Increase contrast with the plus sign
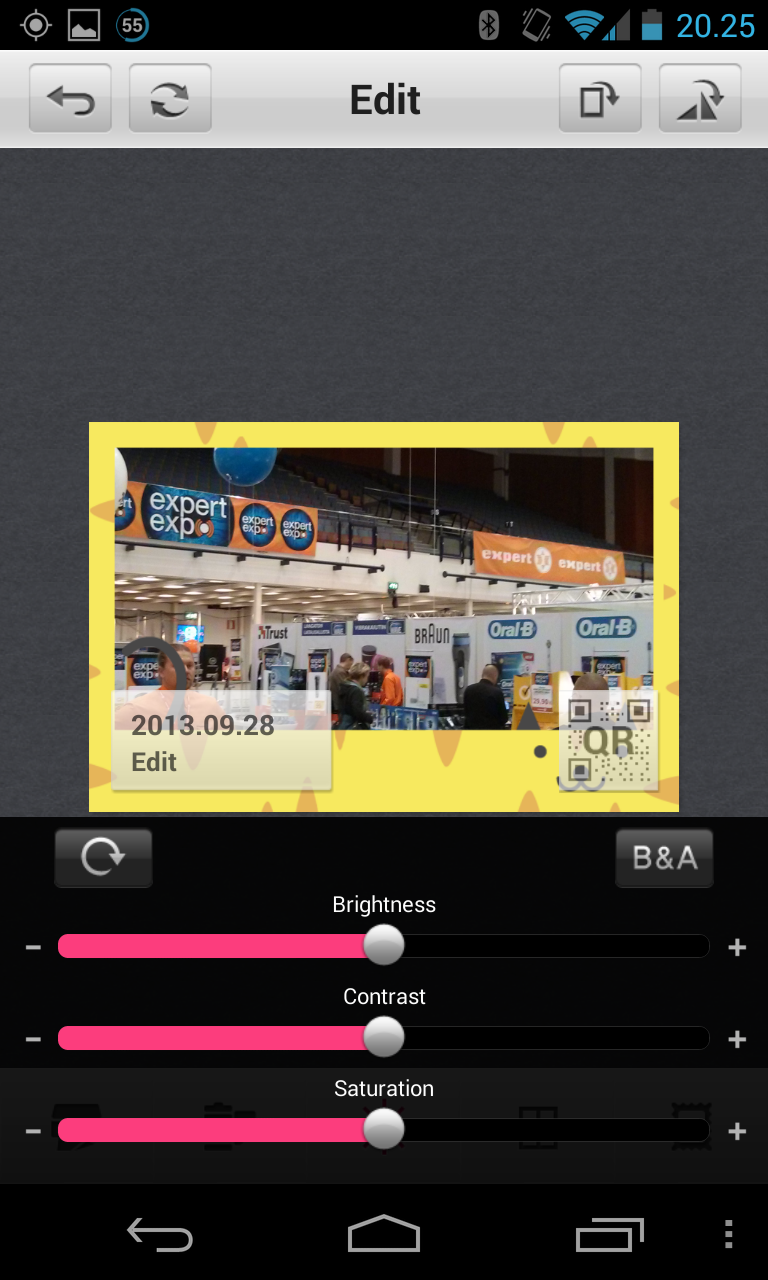This screenshot has width=768, height=1280. click(737, 1039)
